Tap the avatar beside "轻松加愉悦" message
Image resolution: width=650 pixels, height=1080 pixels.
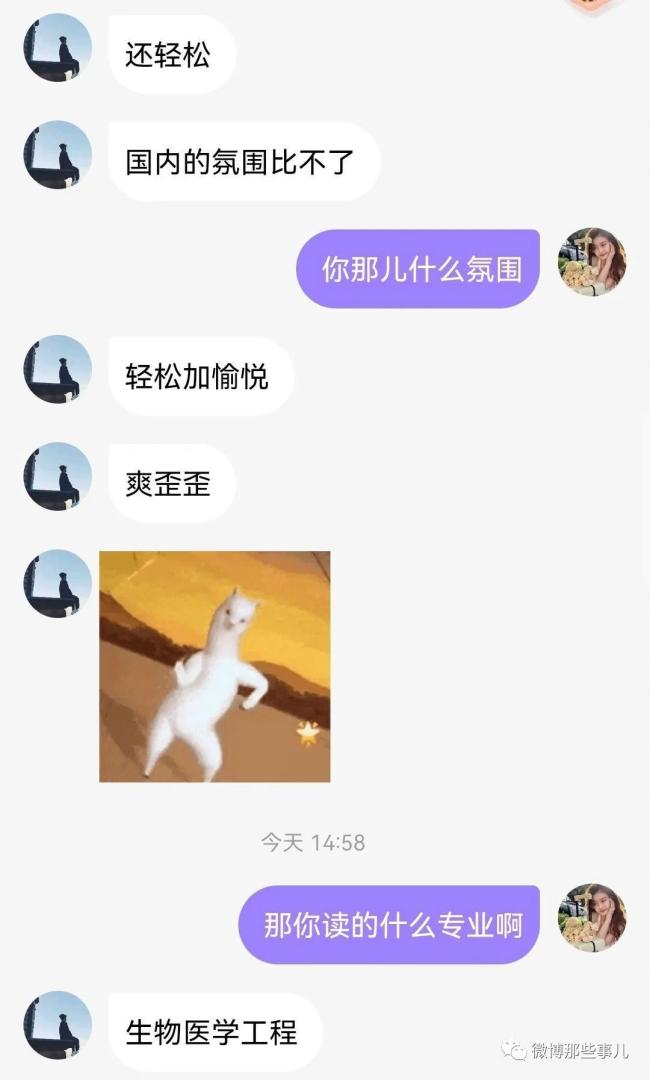point(57,369)
